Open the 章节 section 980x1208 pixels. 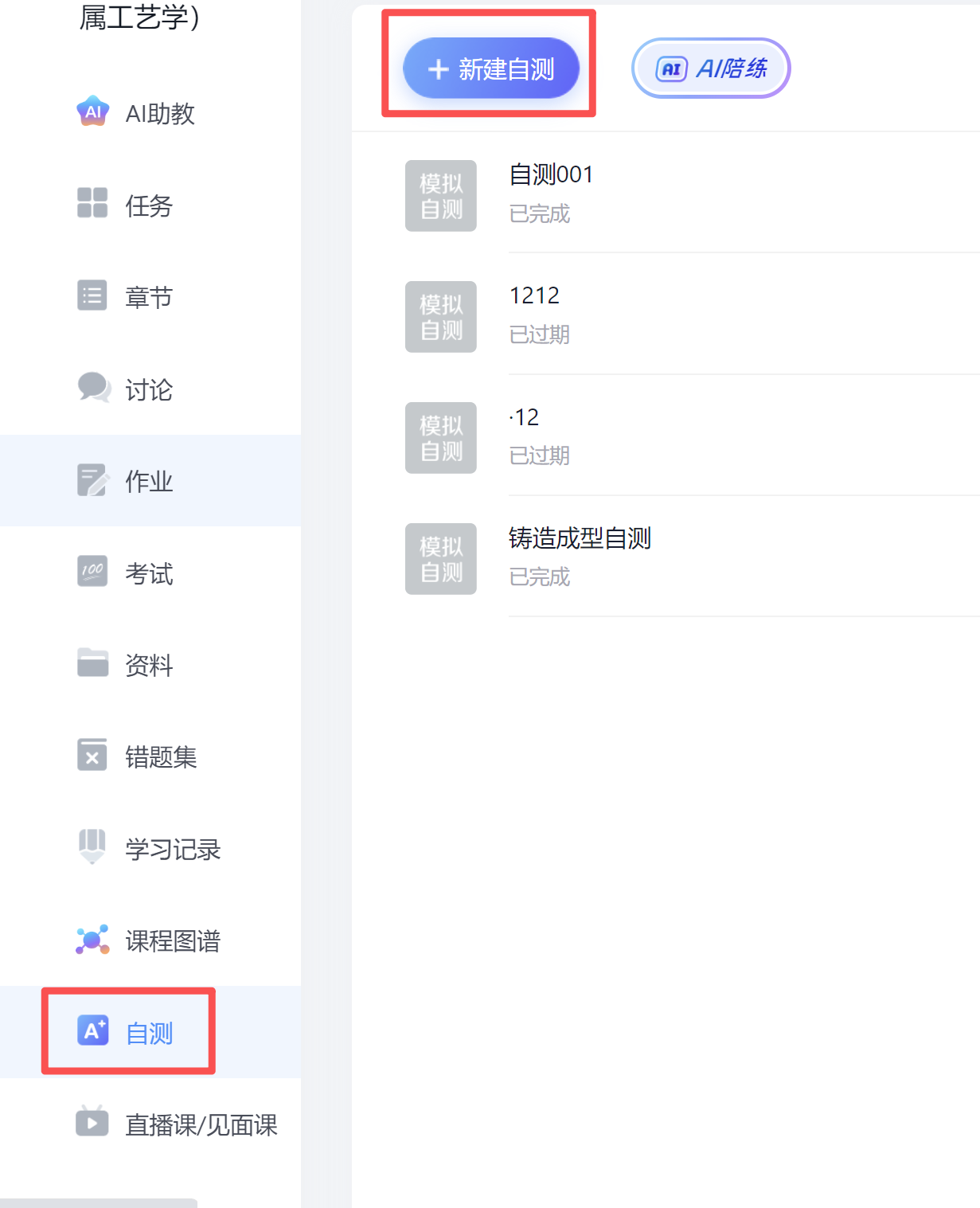[x=150, y=297]
